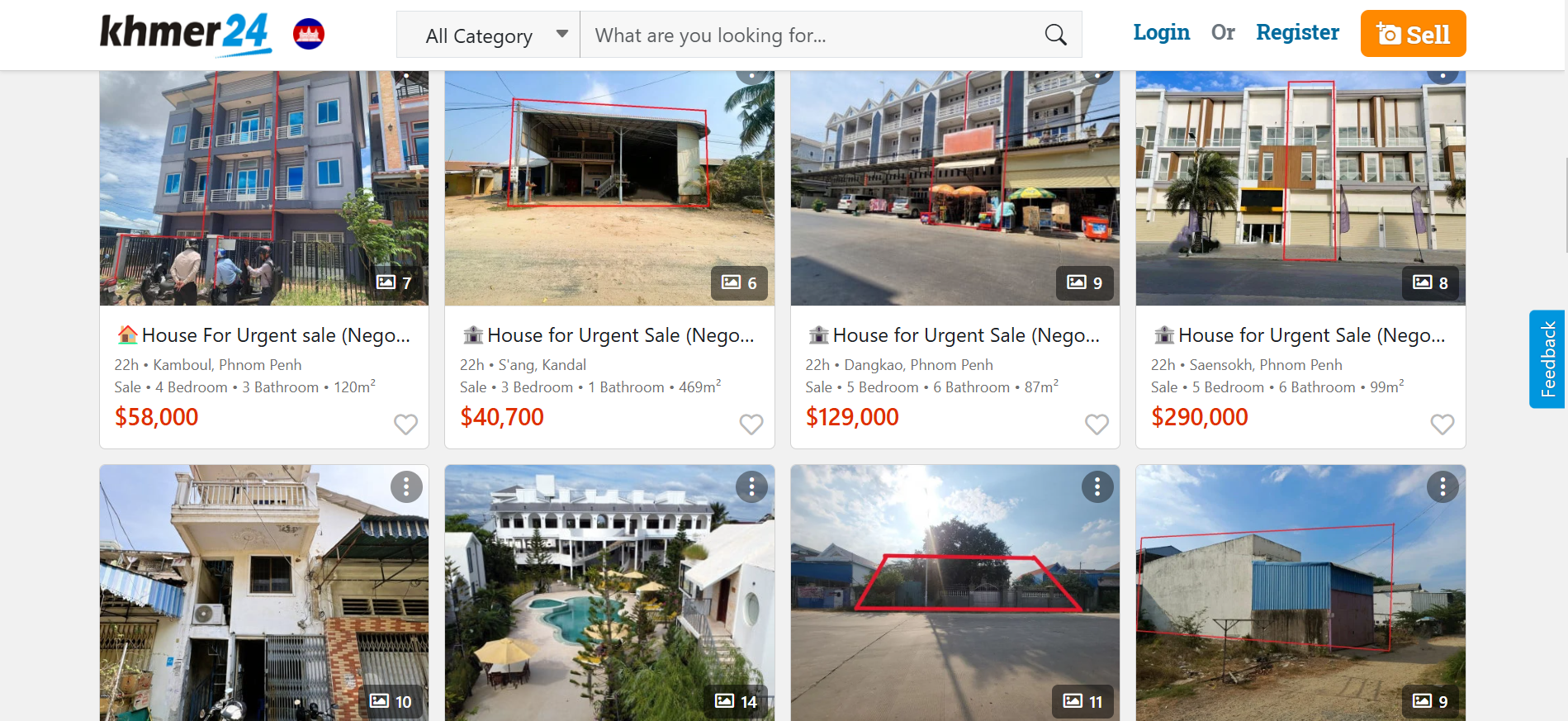Open options menu on the 14-photo pool listing

click(751, 487)
